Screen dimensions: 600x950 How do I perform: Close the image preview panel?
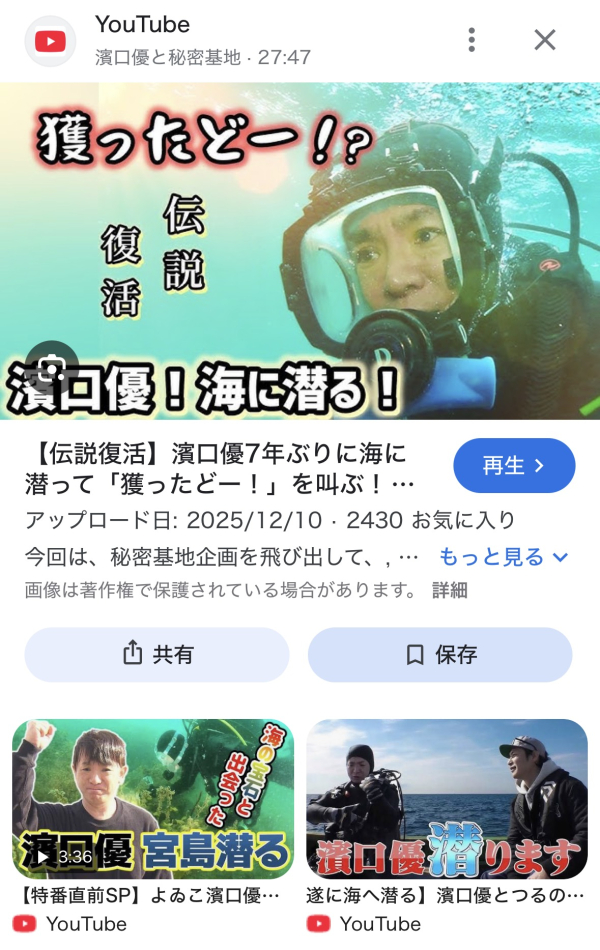tap(544, 40)
